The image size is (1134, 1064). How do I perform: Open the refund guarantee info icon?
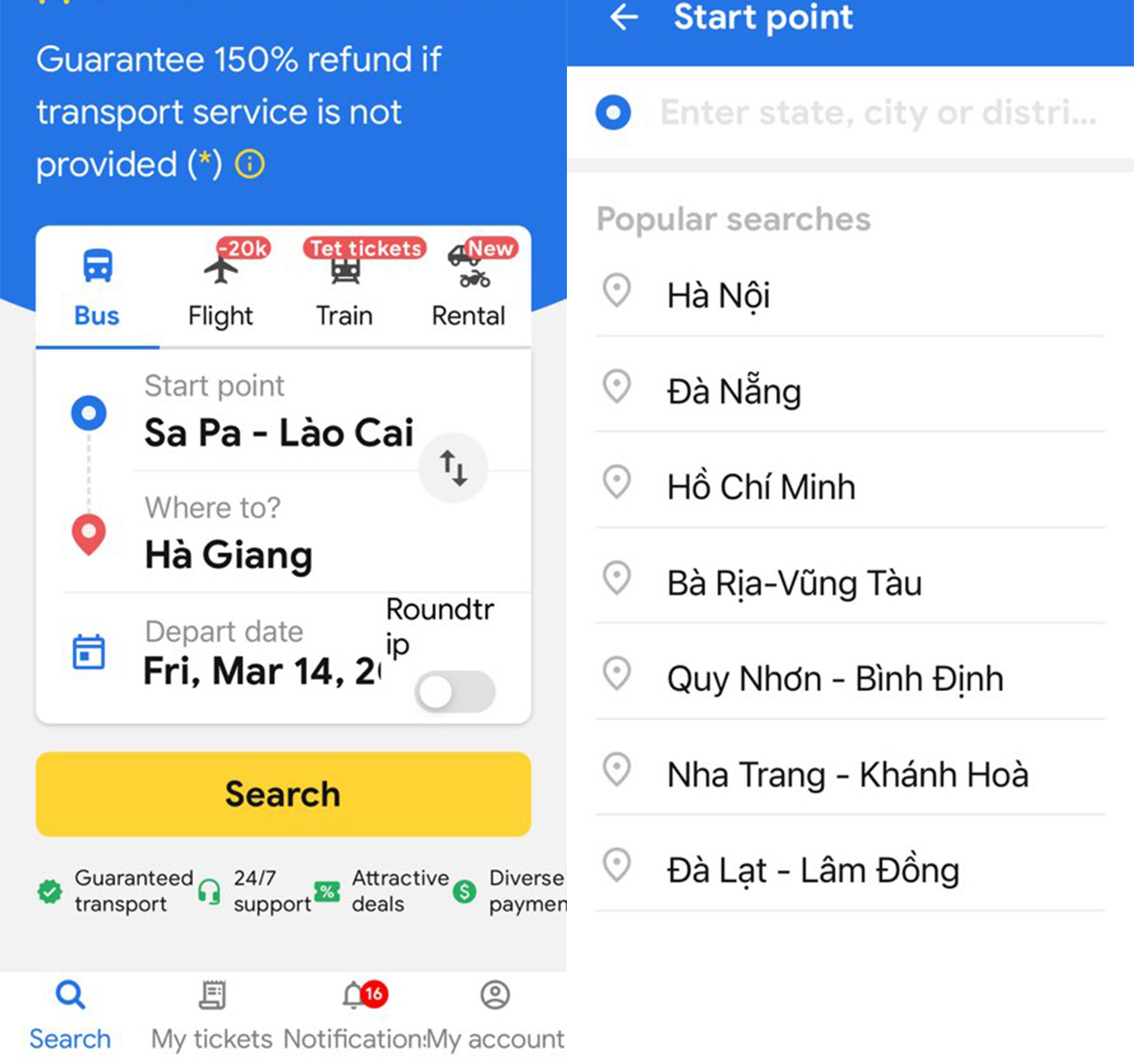(x=250, y=165)
